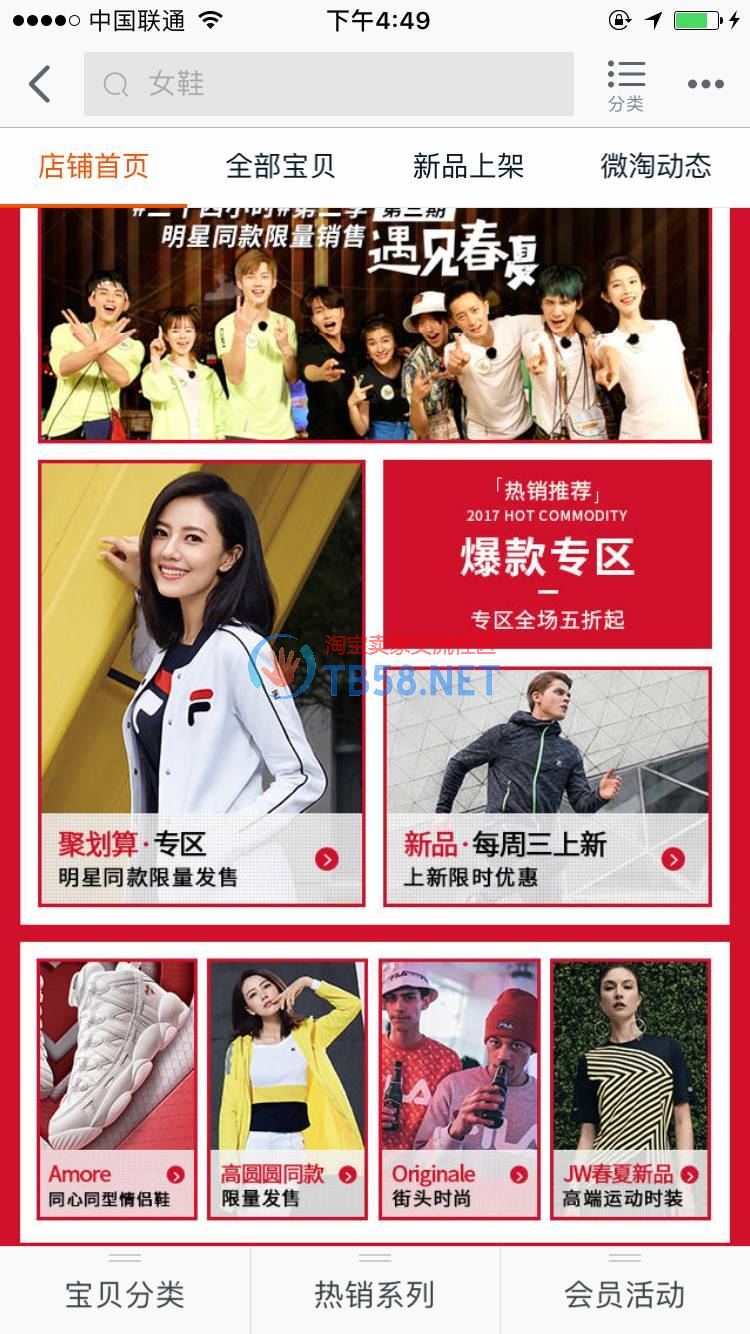Expand the 宝贝分类 bottom menu

(x=125, y=1294)
